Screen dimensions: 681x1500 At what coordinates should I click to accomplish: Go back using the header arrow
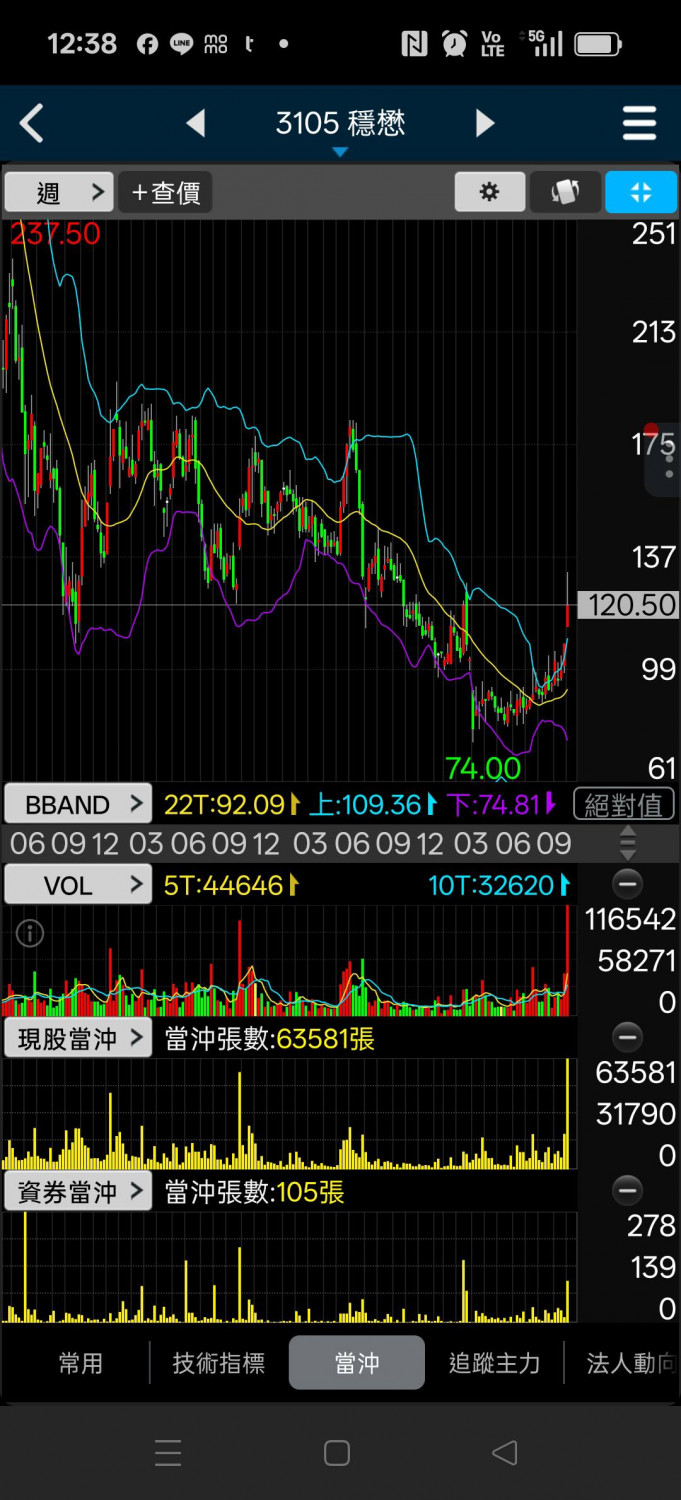point(32,124)
